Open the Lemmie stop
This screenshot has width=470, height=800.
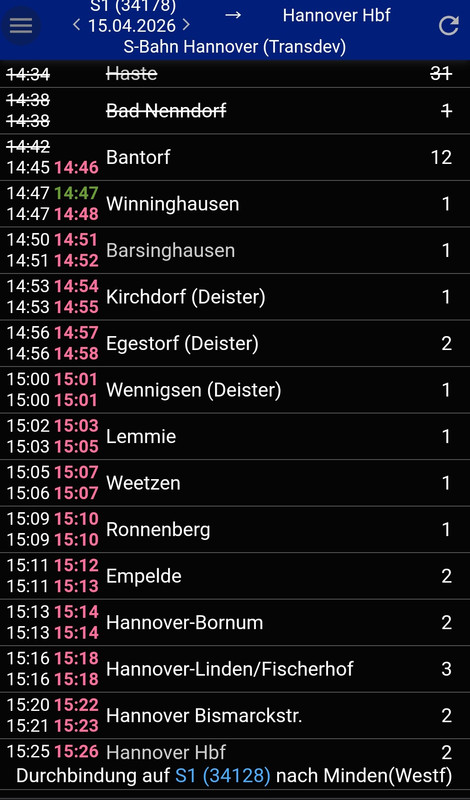[x=235, y=436]
